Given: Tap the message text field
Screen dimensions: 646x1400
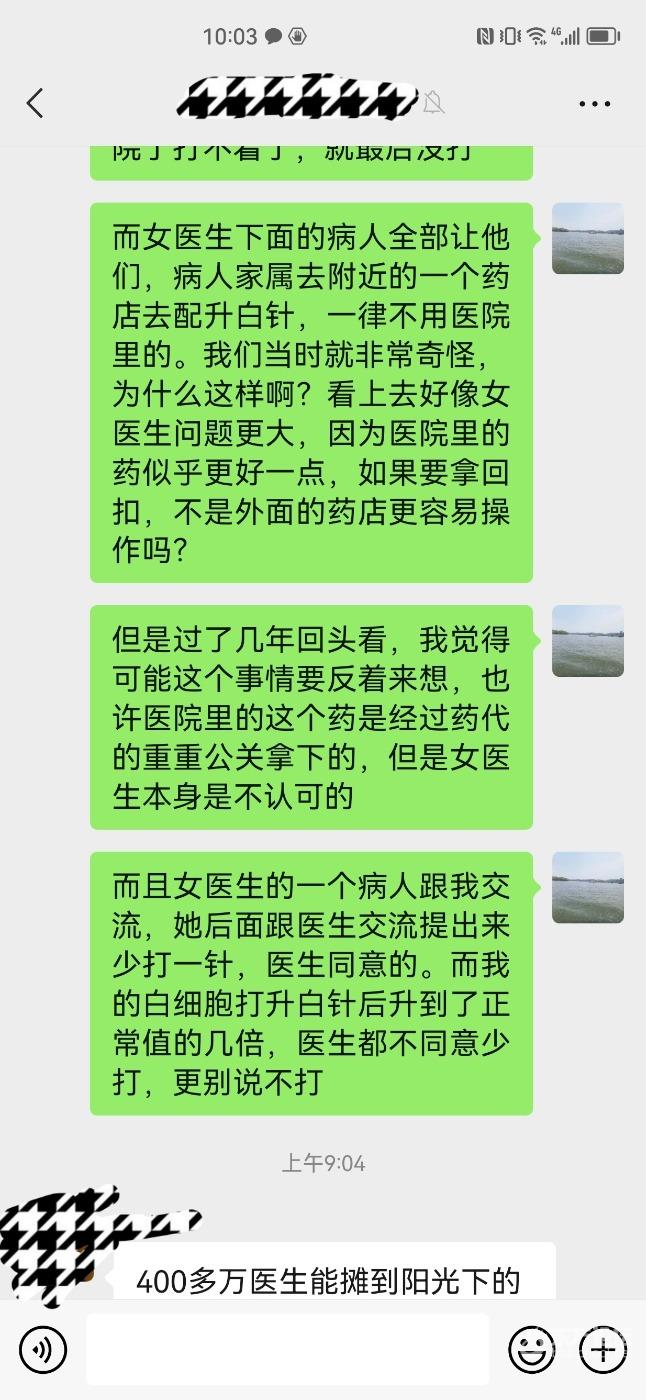Looking at the screenshot, I should (x=287, y=1350).
